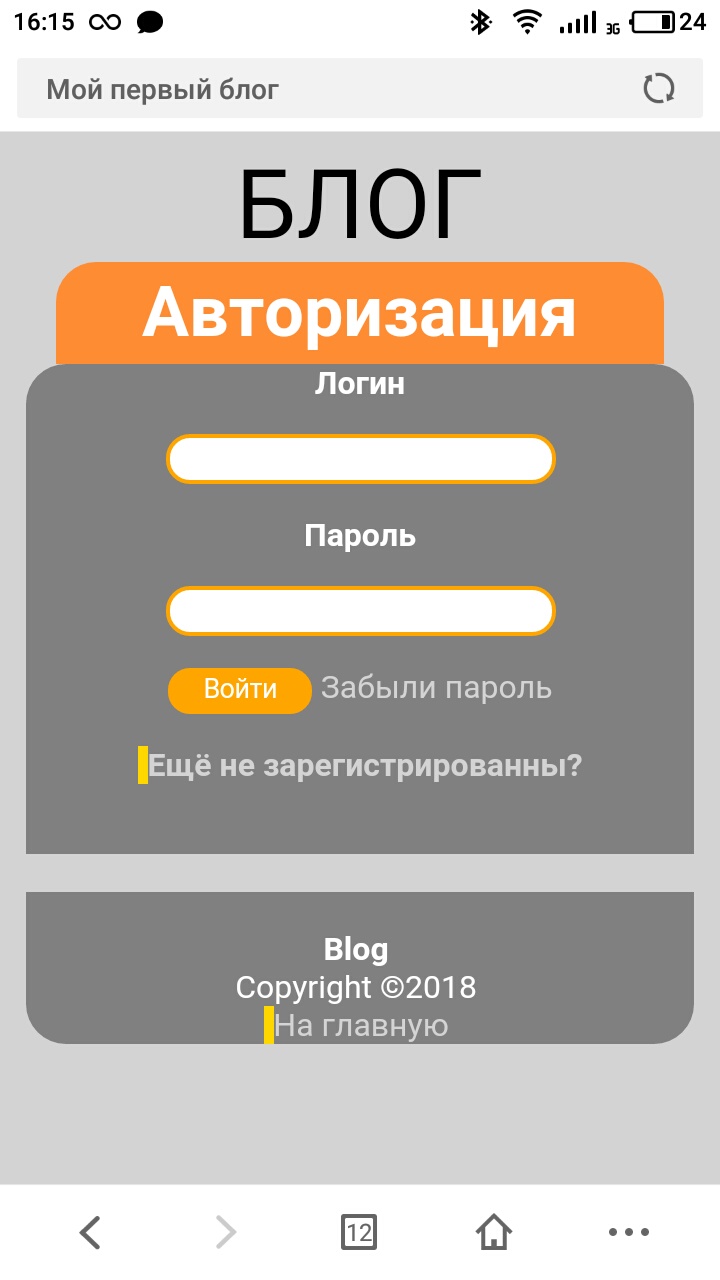720x1280 pixels.
Task: Tap the Войти button
Action: point(240,690)
